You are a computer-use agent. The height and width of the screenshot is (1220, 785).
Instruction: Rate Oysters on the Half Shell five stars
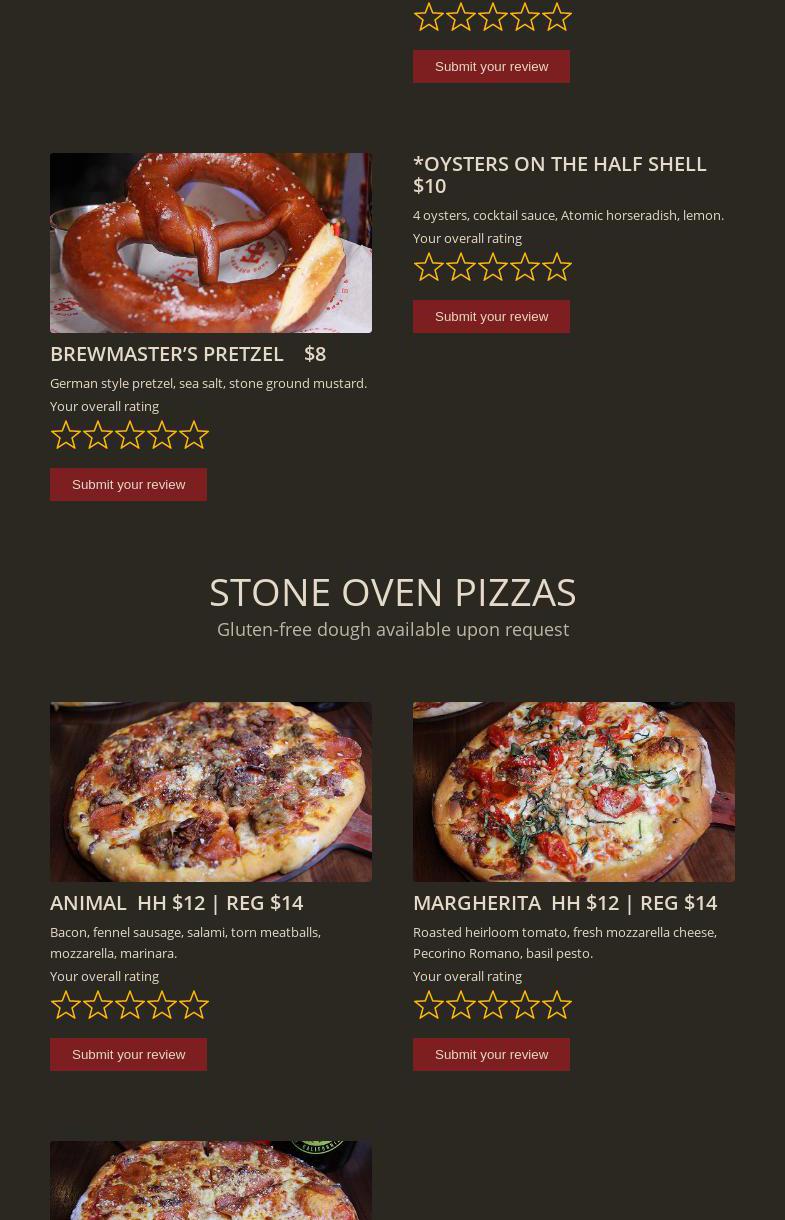[556, 267]
